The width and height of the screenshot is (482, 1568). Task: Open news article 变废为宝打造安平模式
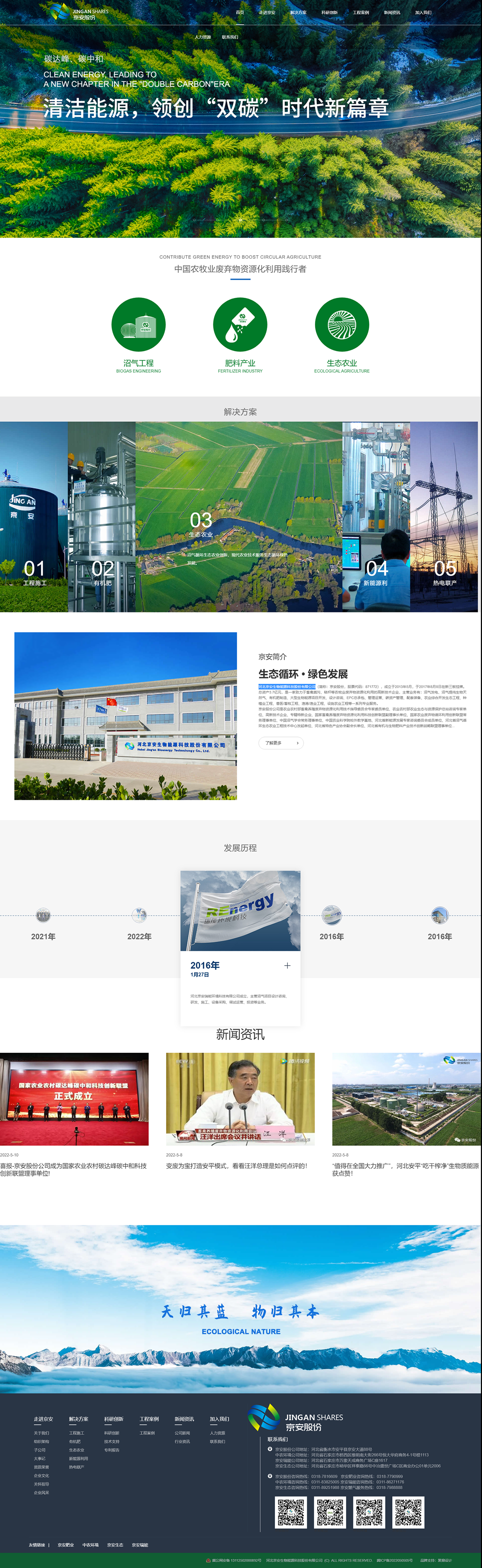pyautogui.click(x=237, y=1166)
